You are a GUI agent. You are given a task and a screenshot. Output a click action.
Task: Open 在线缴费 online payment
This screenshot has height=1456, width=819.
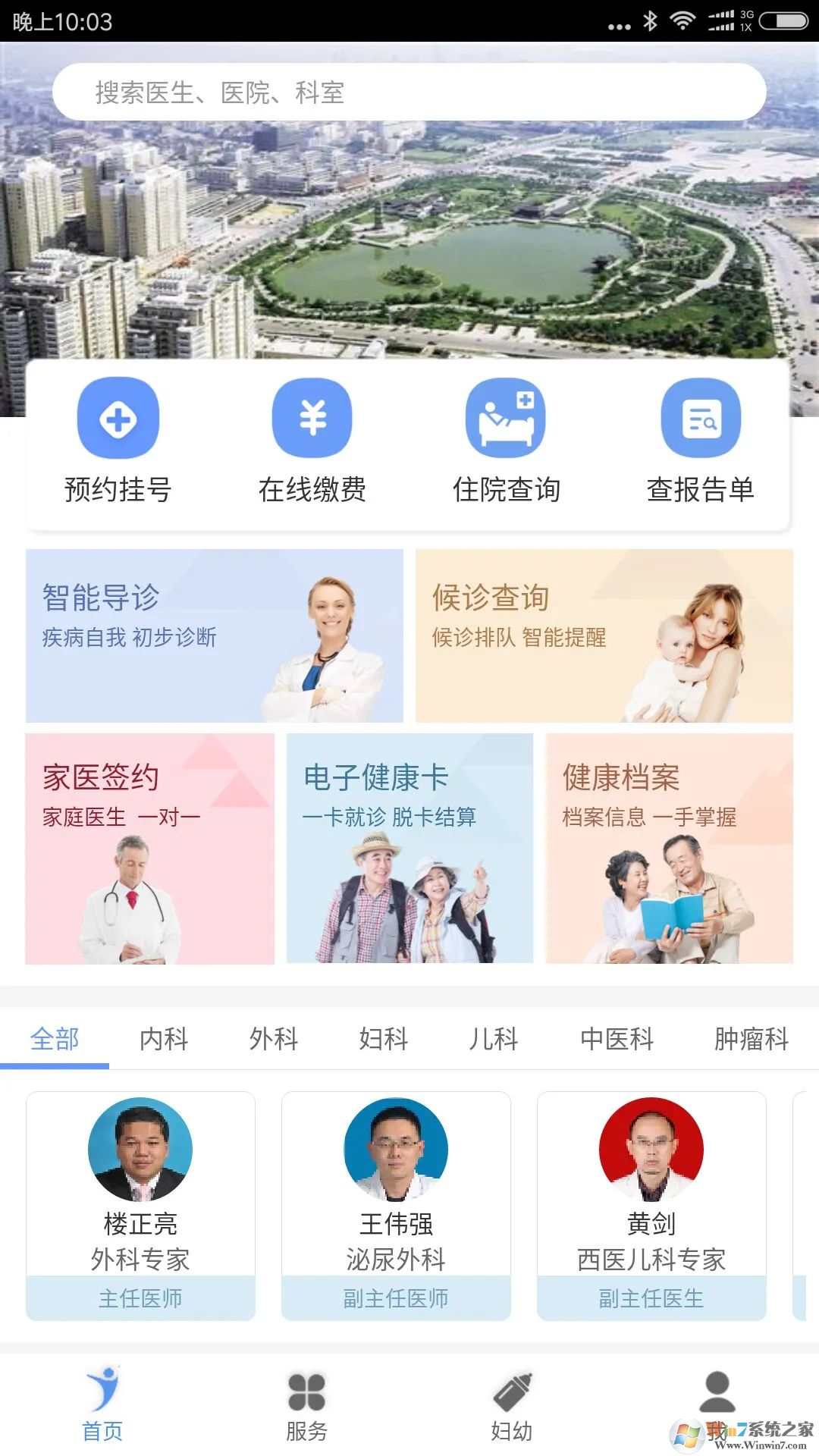312,440
